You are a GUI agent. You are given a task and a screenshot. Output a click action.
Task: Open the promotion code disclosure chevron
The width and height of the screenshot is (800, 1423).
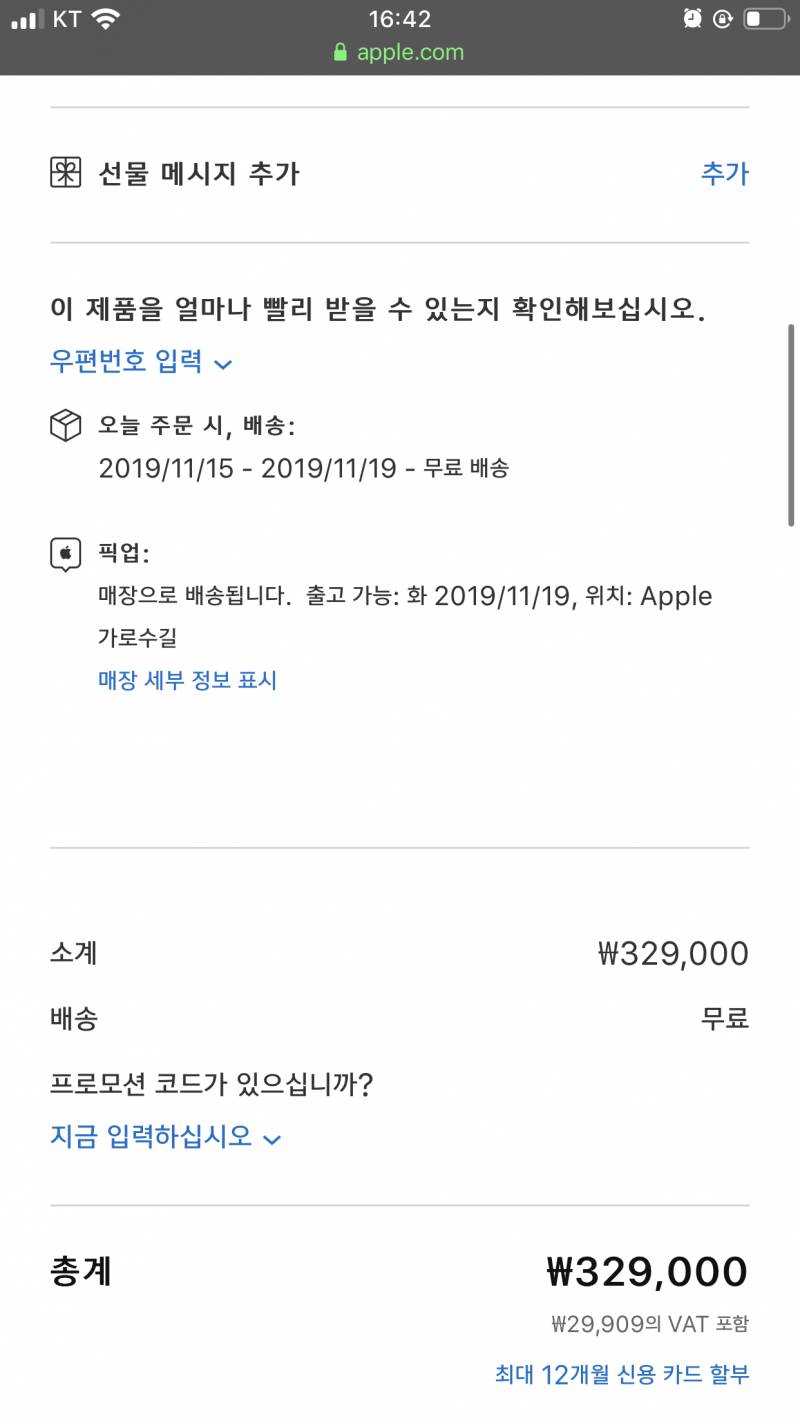coord(271,1140)
